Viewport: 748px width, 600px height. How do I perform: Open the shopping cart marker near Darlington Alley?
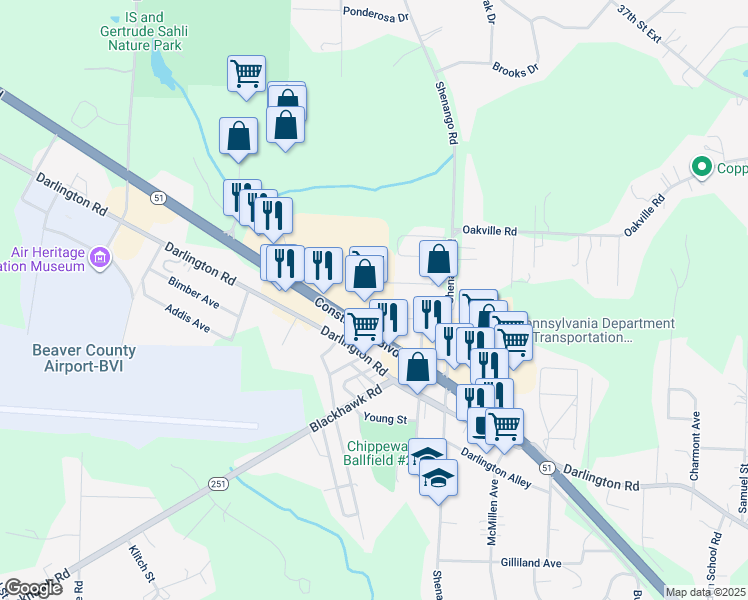point(504,430)
